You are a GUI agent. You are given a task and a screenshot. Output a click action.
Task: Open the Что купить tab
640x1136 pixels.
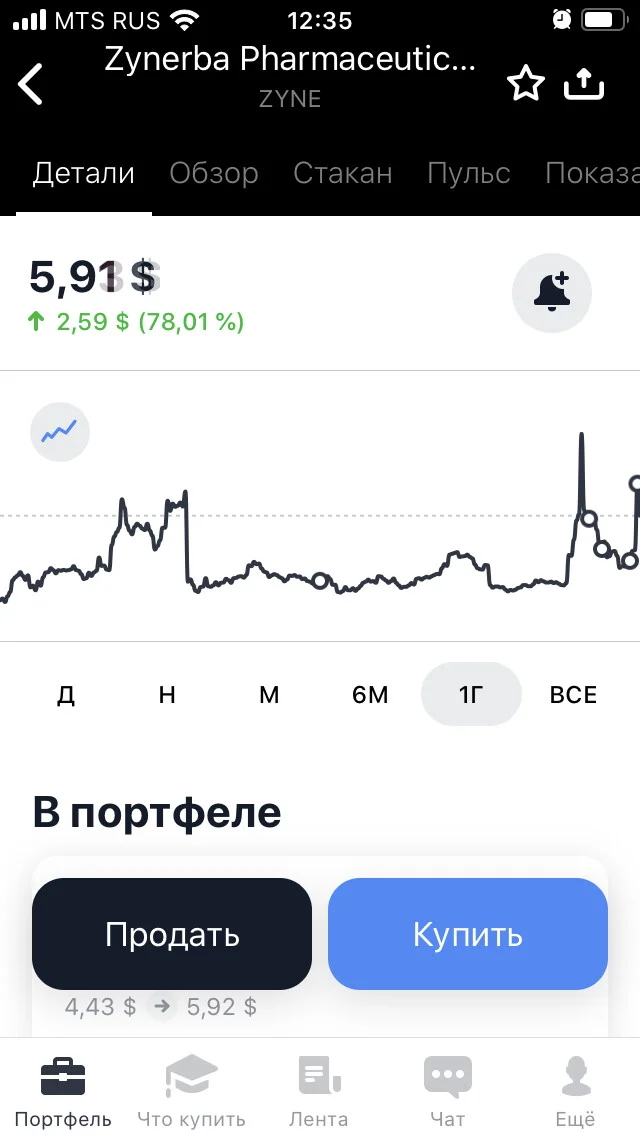191,1091
